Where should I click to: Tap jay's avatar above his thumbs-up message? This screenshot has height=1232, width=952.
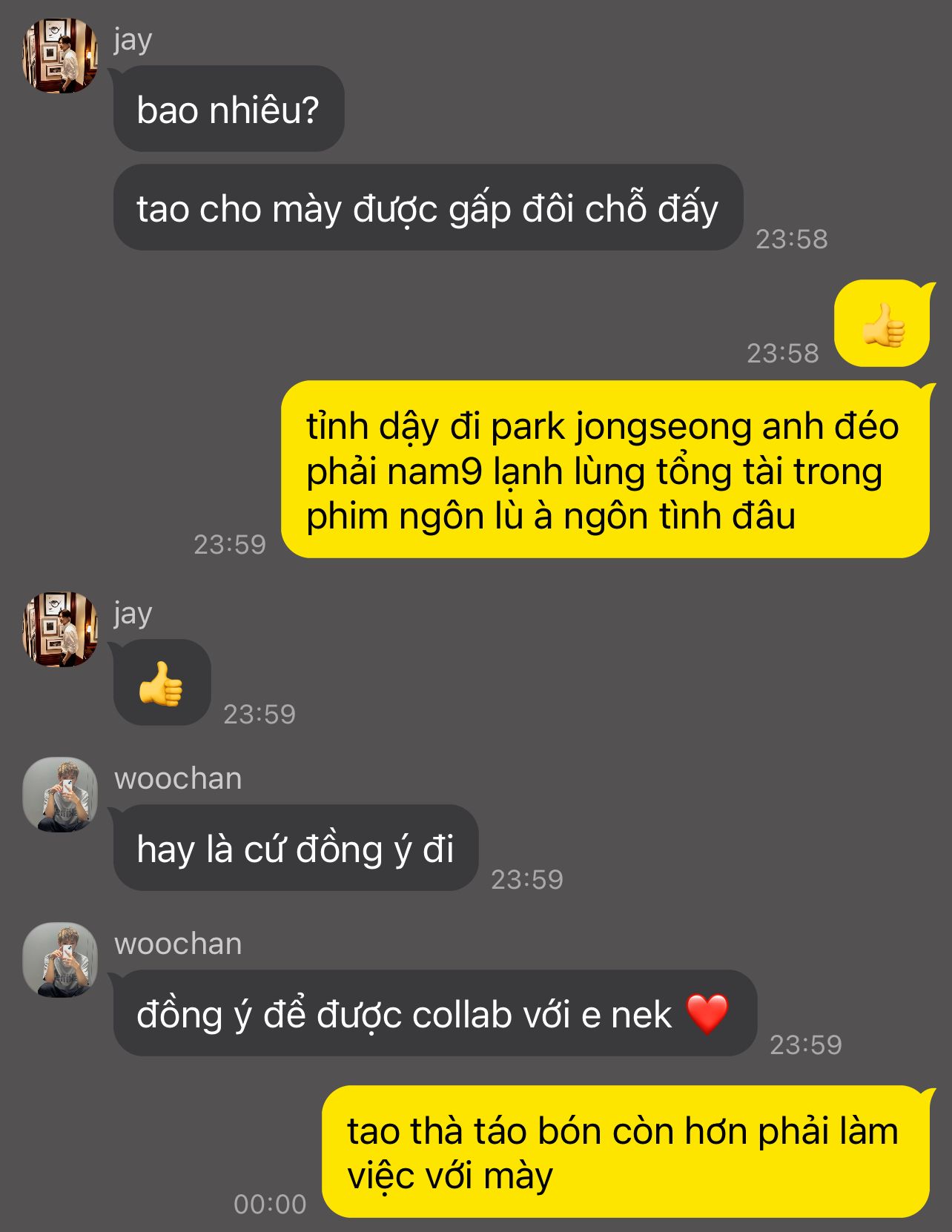point(60,629)
